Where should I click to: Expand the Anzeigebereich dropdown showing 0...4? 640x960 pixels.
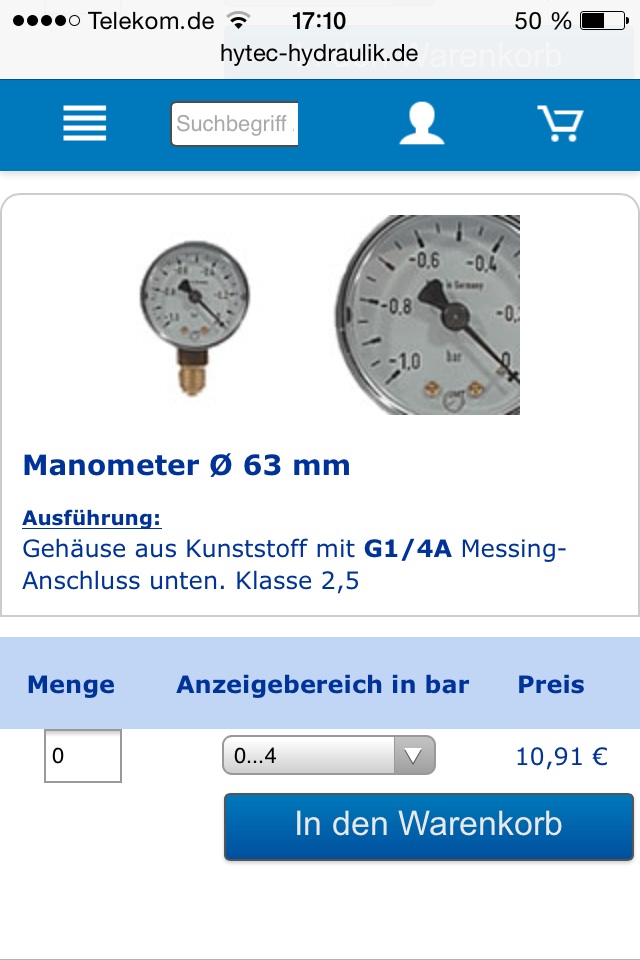(329, 756)
